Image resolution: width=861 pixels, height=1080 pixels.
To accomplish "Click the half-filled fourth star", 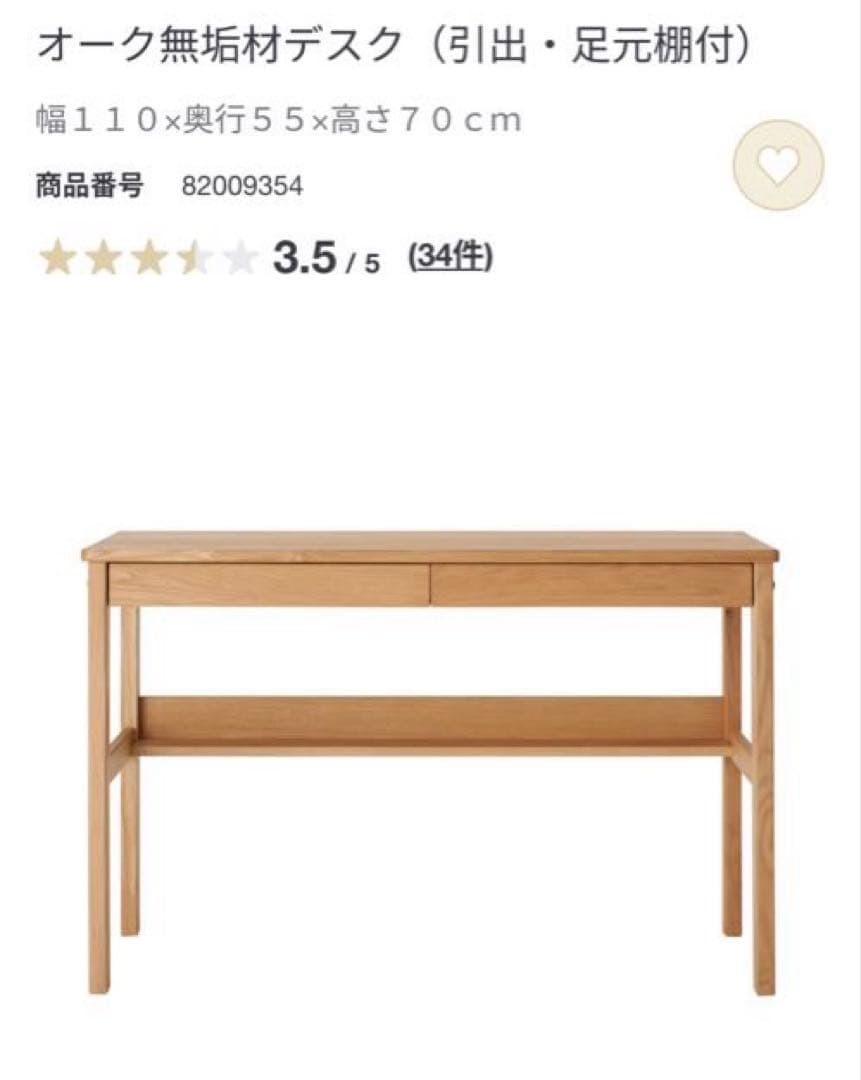I will click(190, 259).
